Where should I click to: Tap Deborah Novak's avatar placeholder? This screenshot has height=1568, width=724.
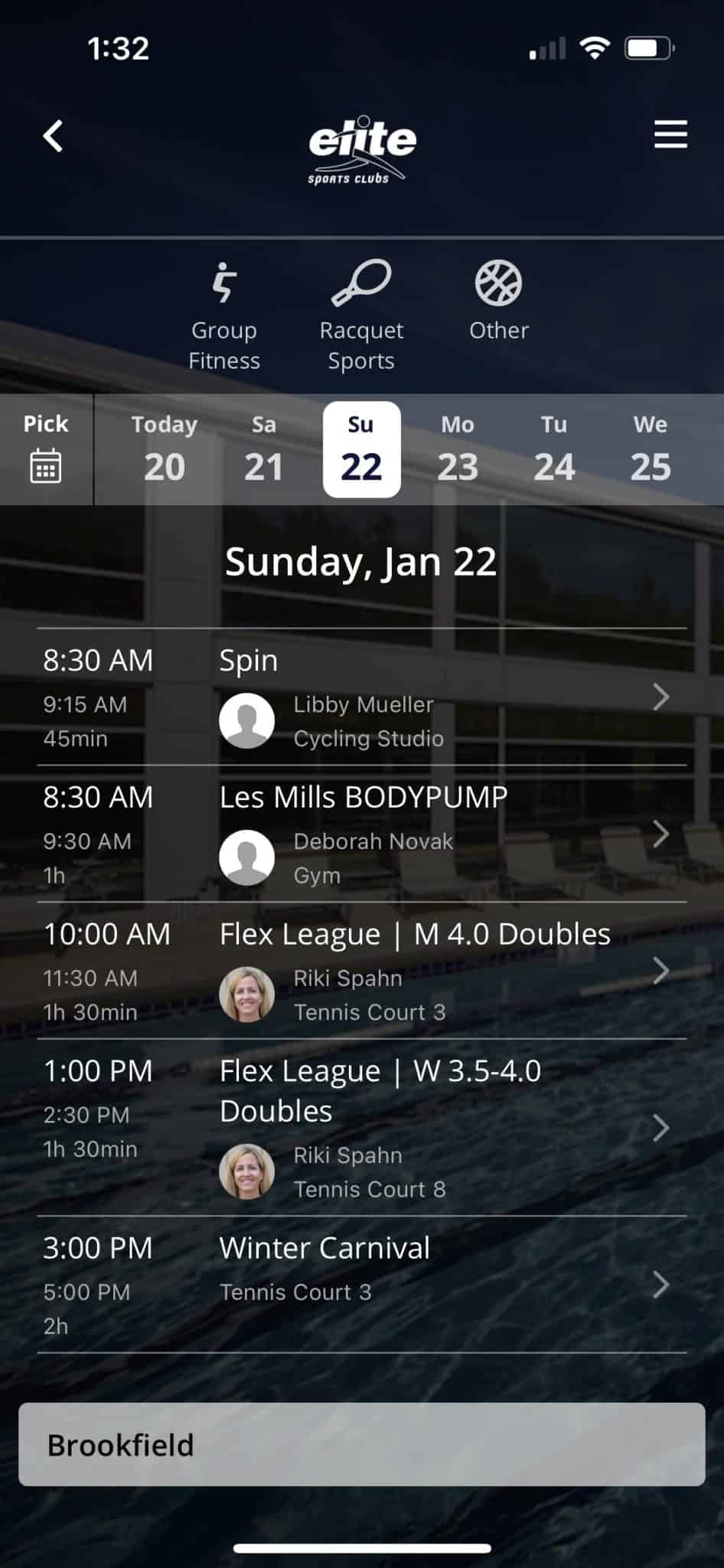(246, 857)
